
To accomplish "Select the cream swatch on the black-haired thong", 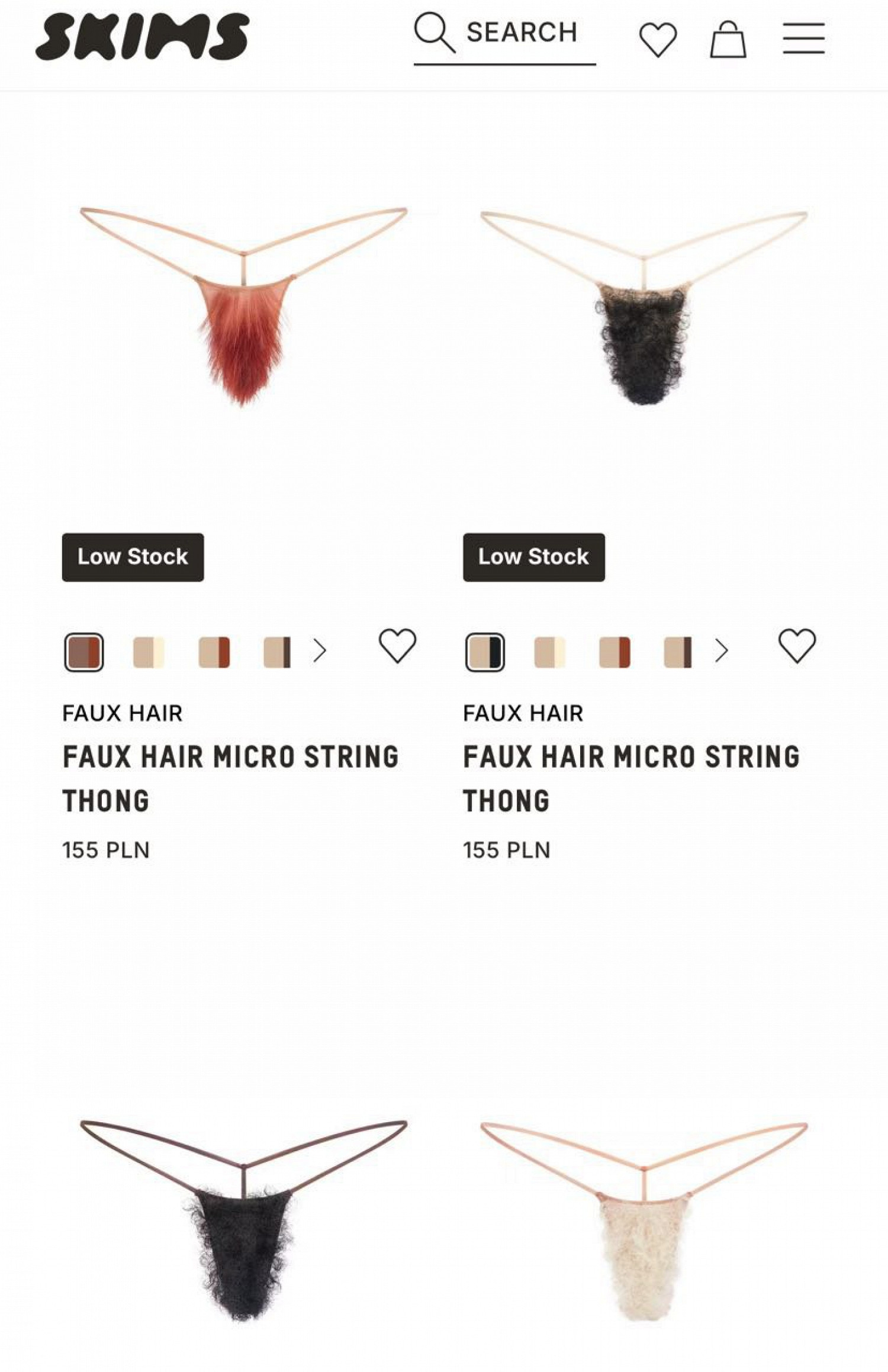I will pos(549,652).
